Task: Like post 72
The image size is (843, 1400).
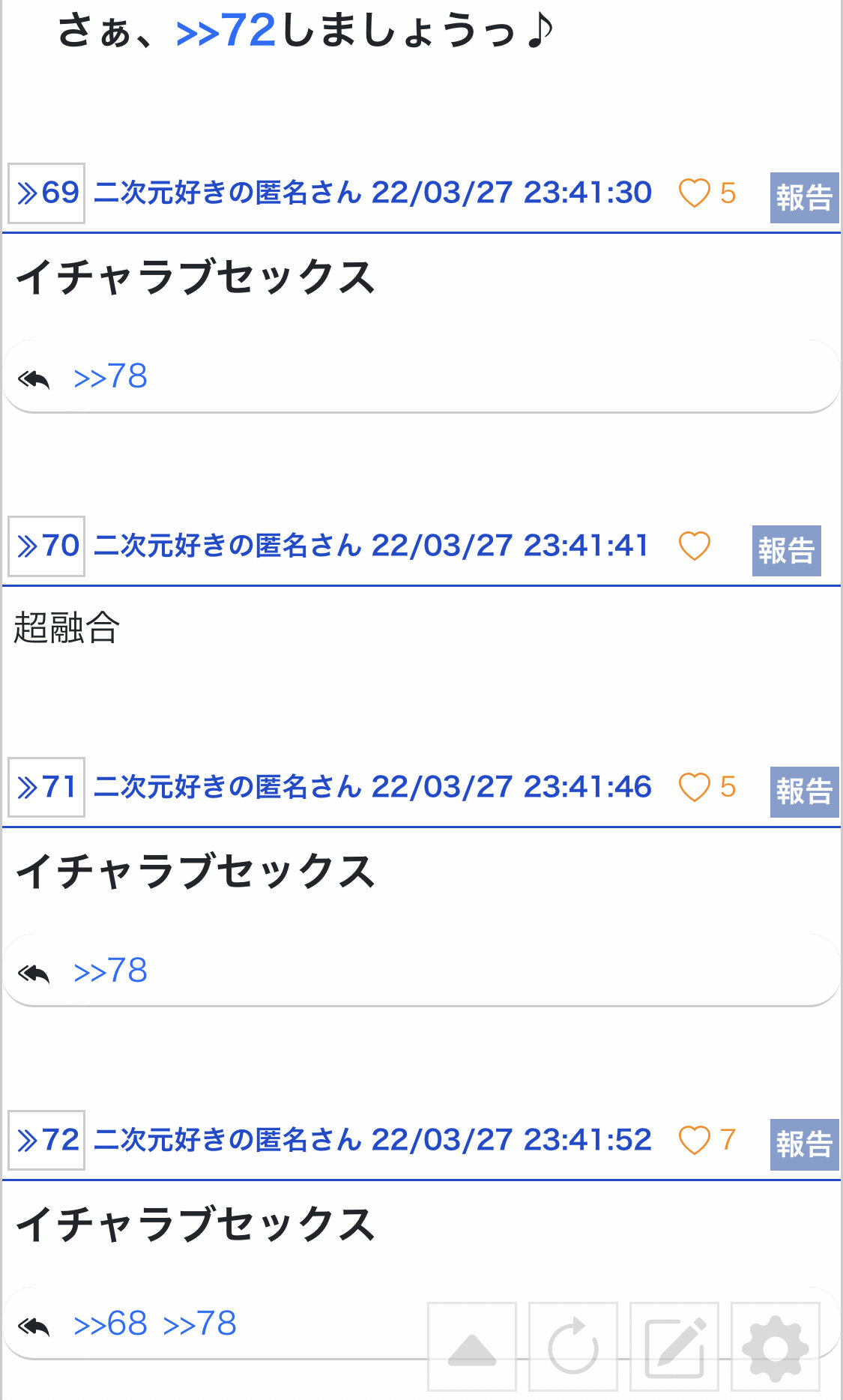Action: pos(695,1141)
